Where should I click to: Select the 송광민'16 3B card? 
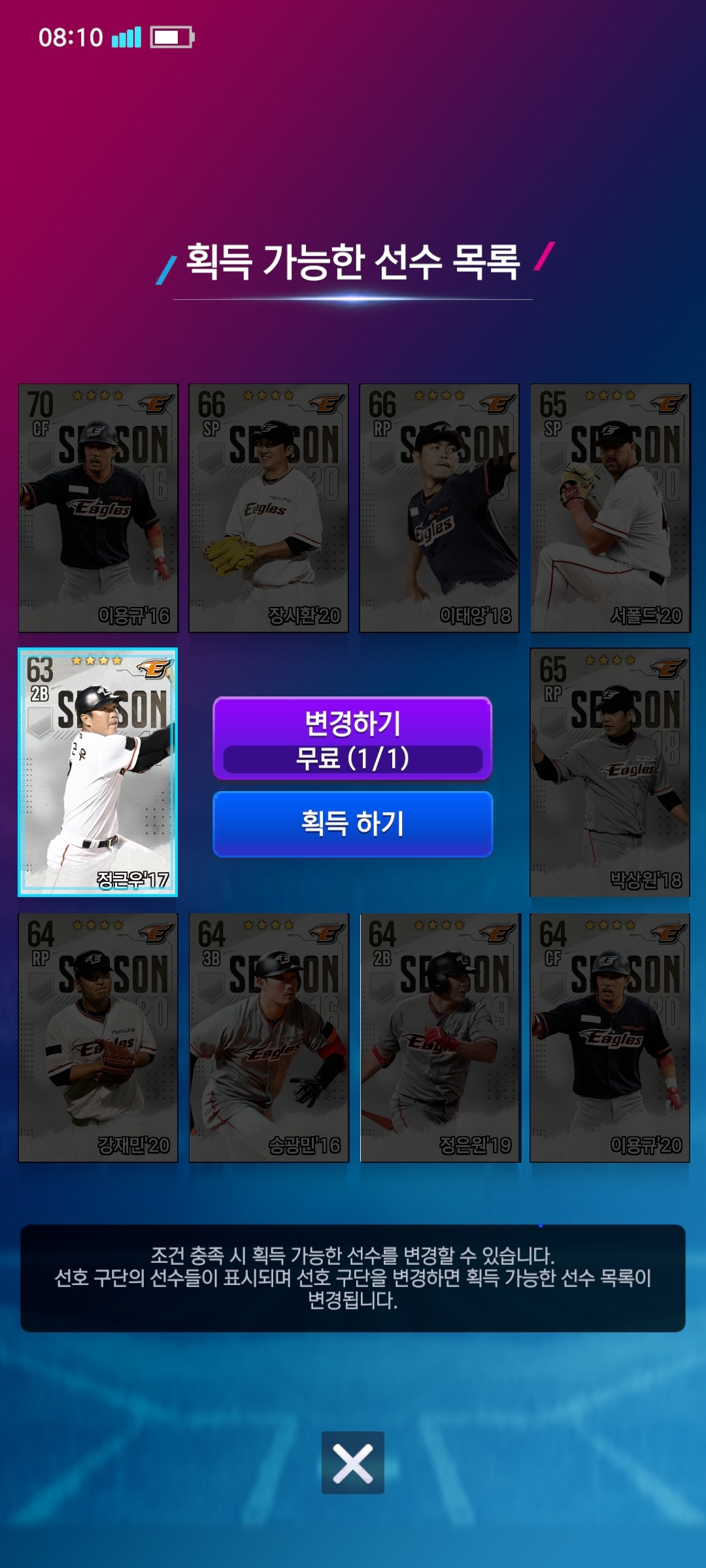[269, 1037]
